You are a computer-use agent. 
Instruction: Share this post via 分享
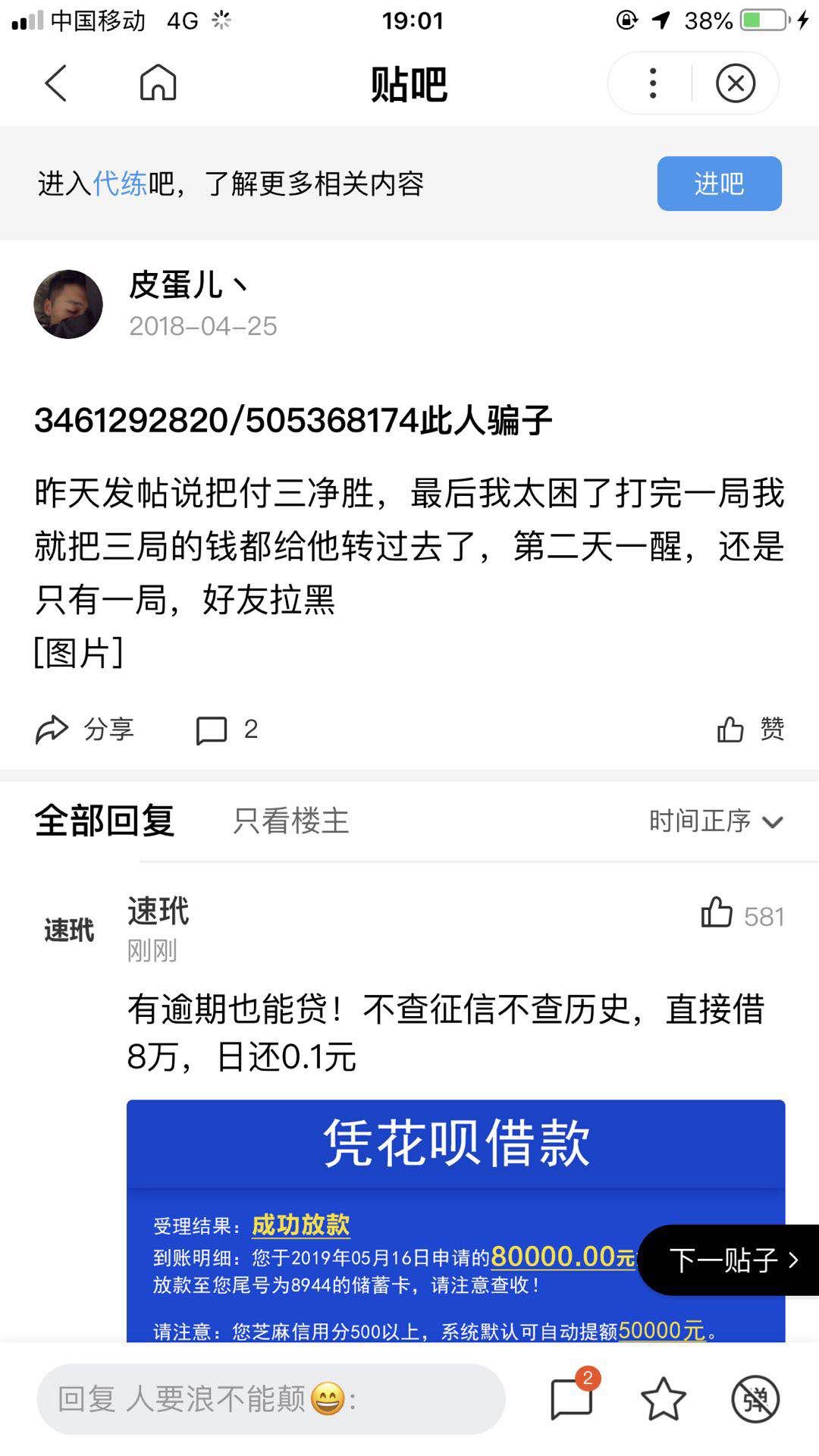click(85, 730)
